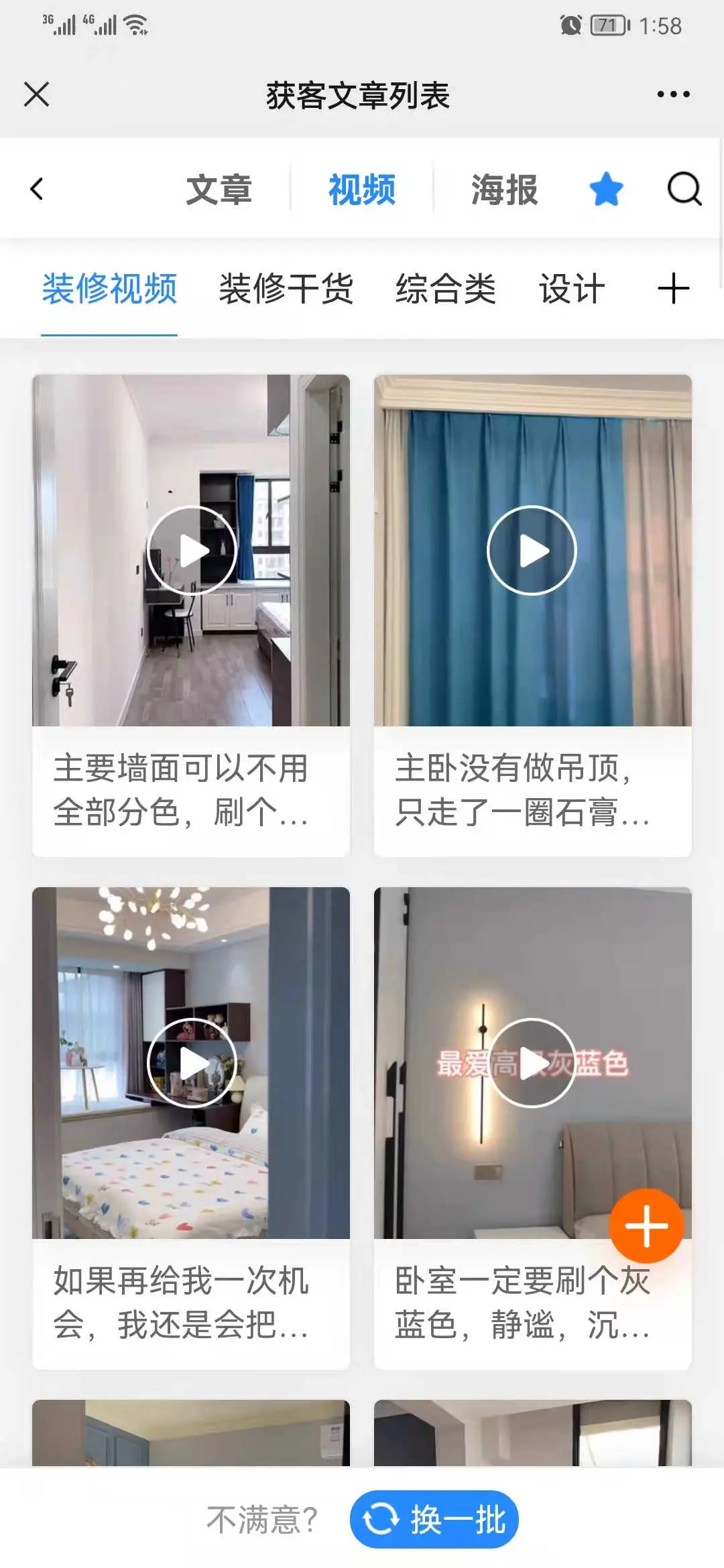Open the blue star favorites

tap(606, 189)
